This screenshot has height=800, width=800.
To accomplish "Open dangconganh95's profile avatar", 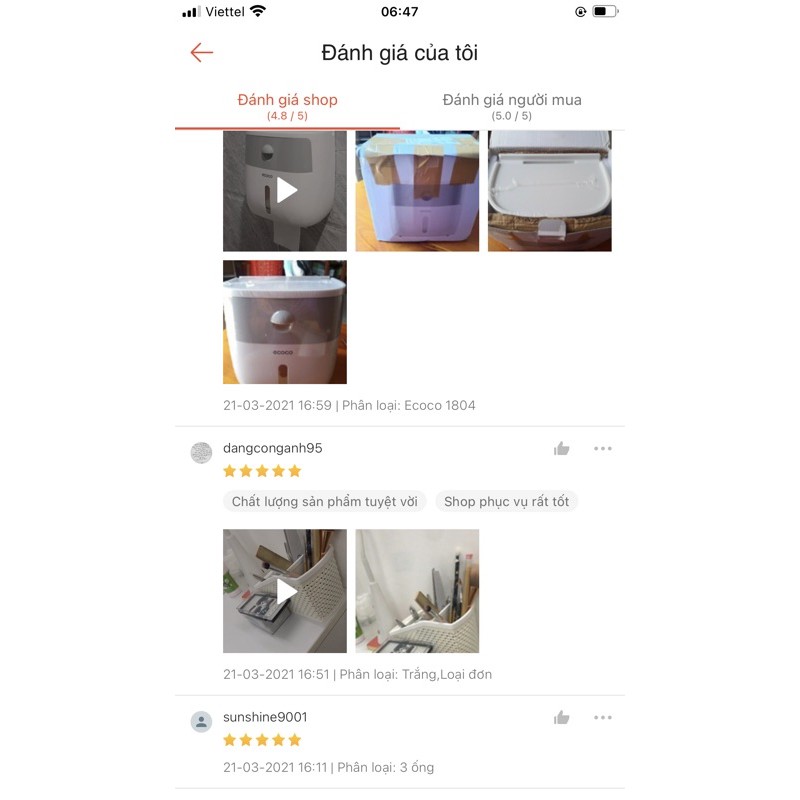I will click(202, 452).
